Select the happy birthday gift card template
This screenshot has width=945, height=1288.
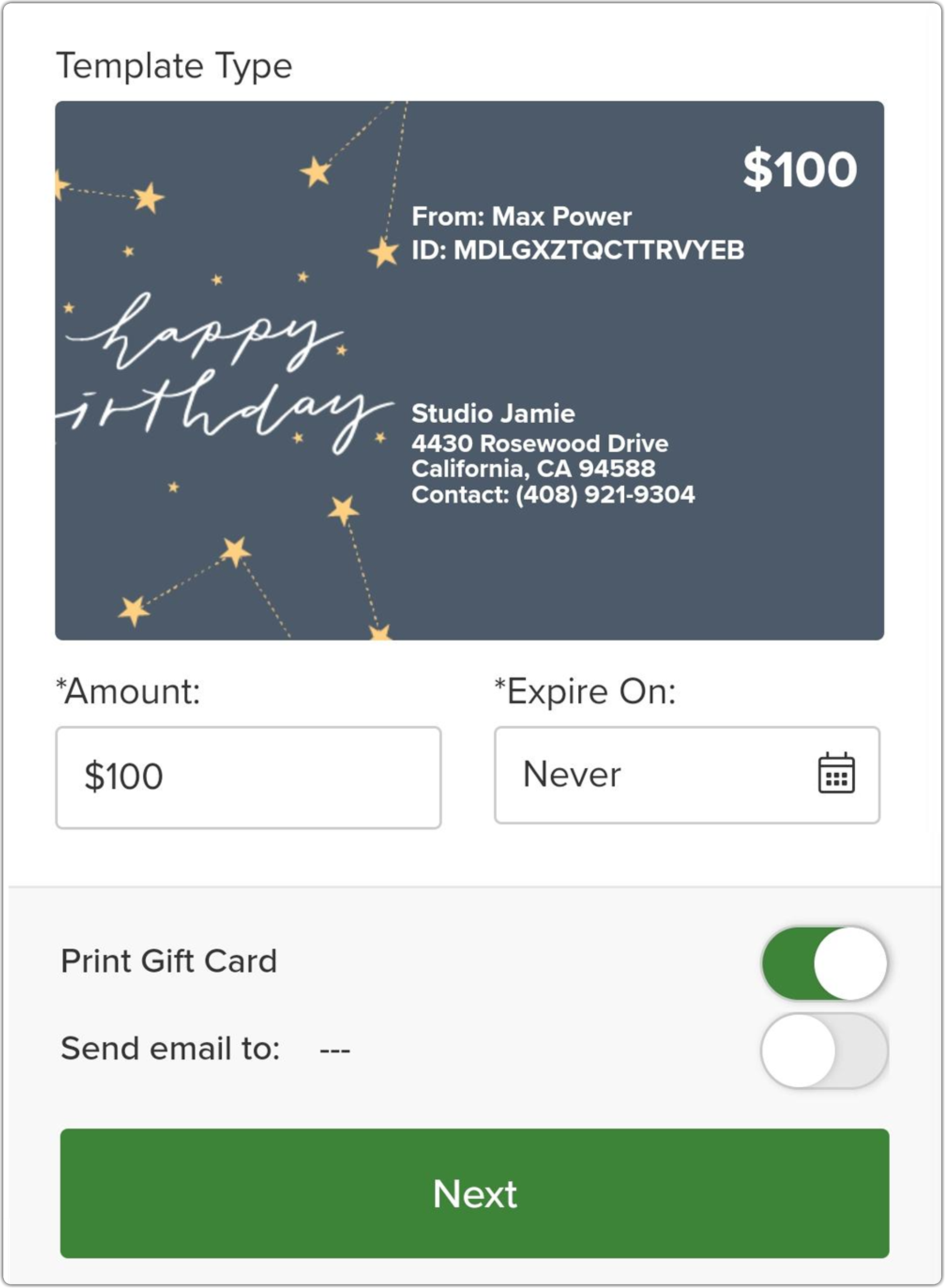coord(469,370)
